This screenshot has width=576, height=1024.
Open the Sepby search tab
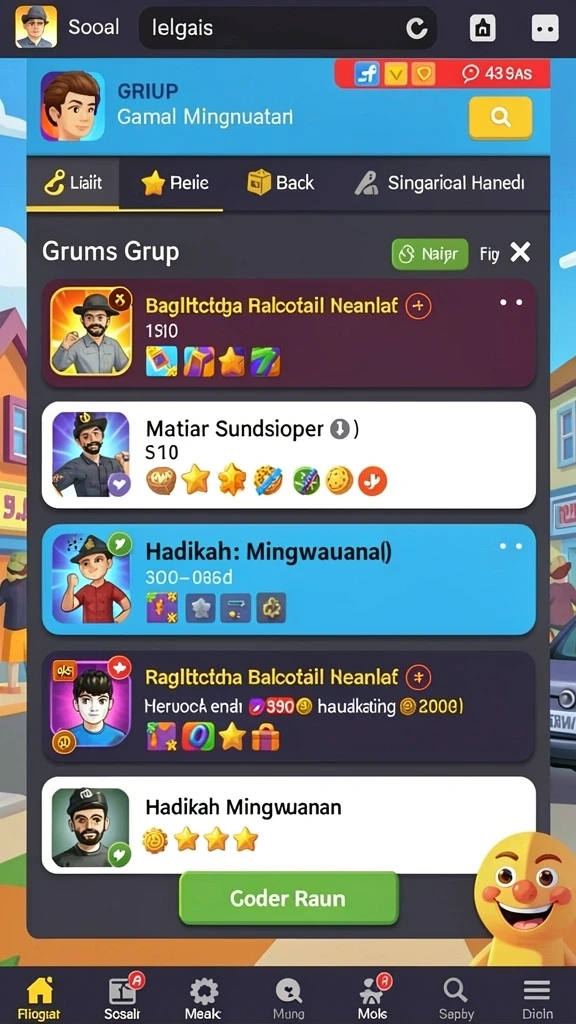coord(456,998)
